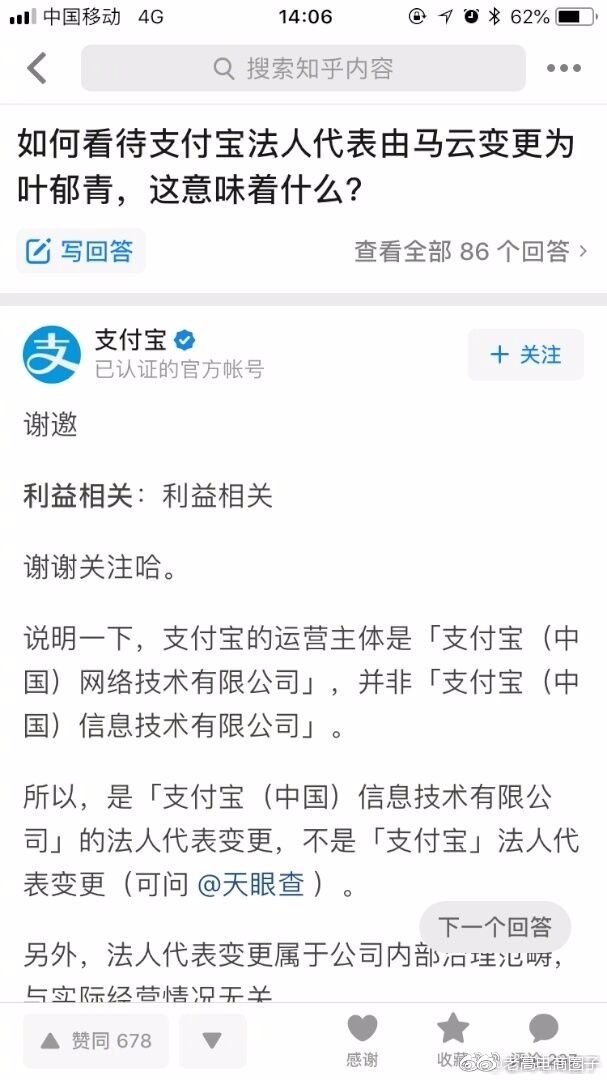Open the @天眼查 mention link
Viewport: 607px width, 1080px height.
(x=251, y=884)
